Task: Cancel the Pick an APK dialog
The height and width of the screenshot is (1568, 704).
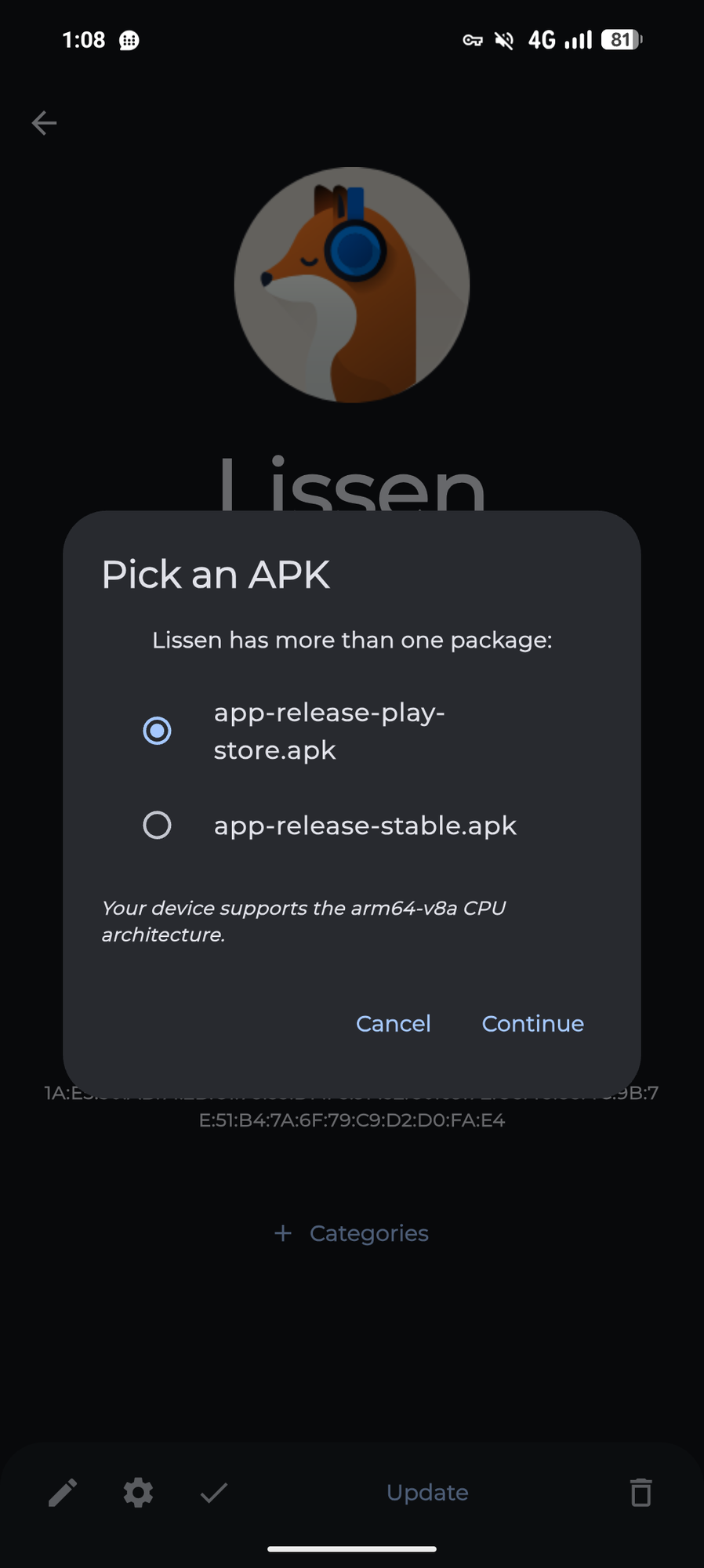Action: click(x=393, y=1023)
